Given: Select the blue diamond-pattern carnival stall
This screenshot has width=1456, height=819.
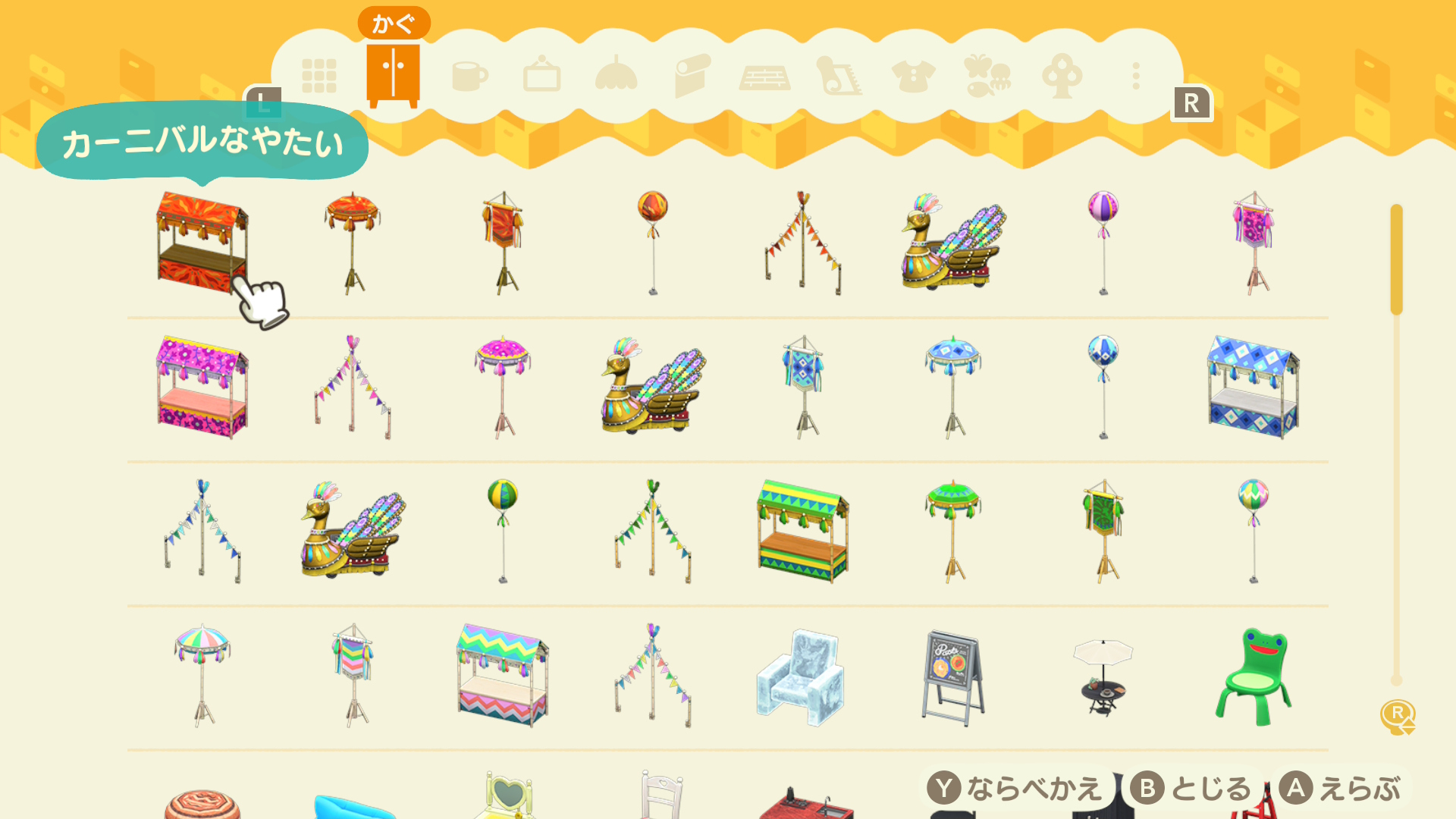Looking at the screenshot, I should 1253,387.
